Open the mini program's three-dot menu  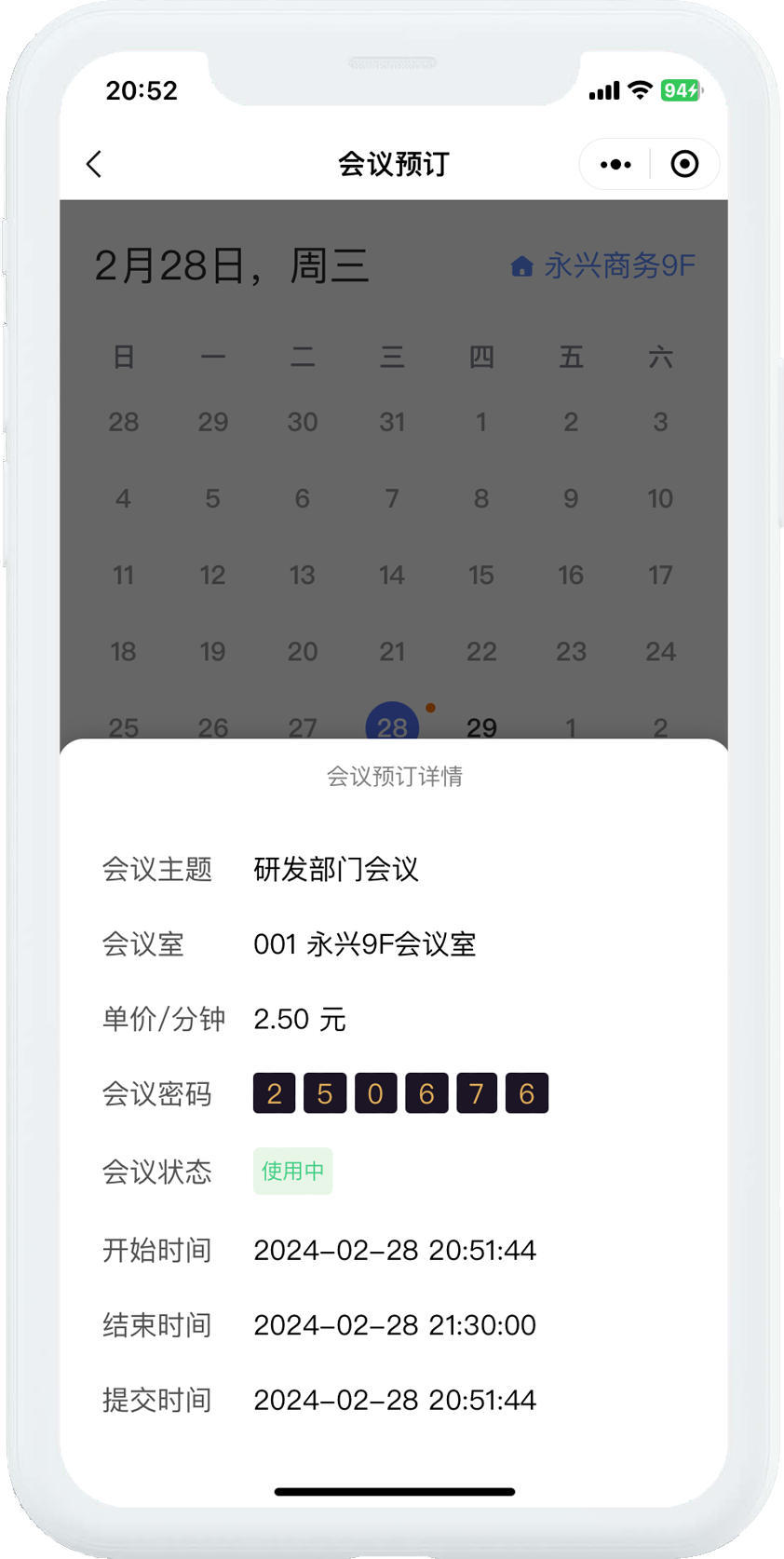coord(615,165)
